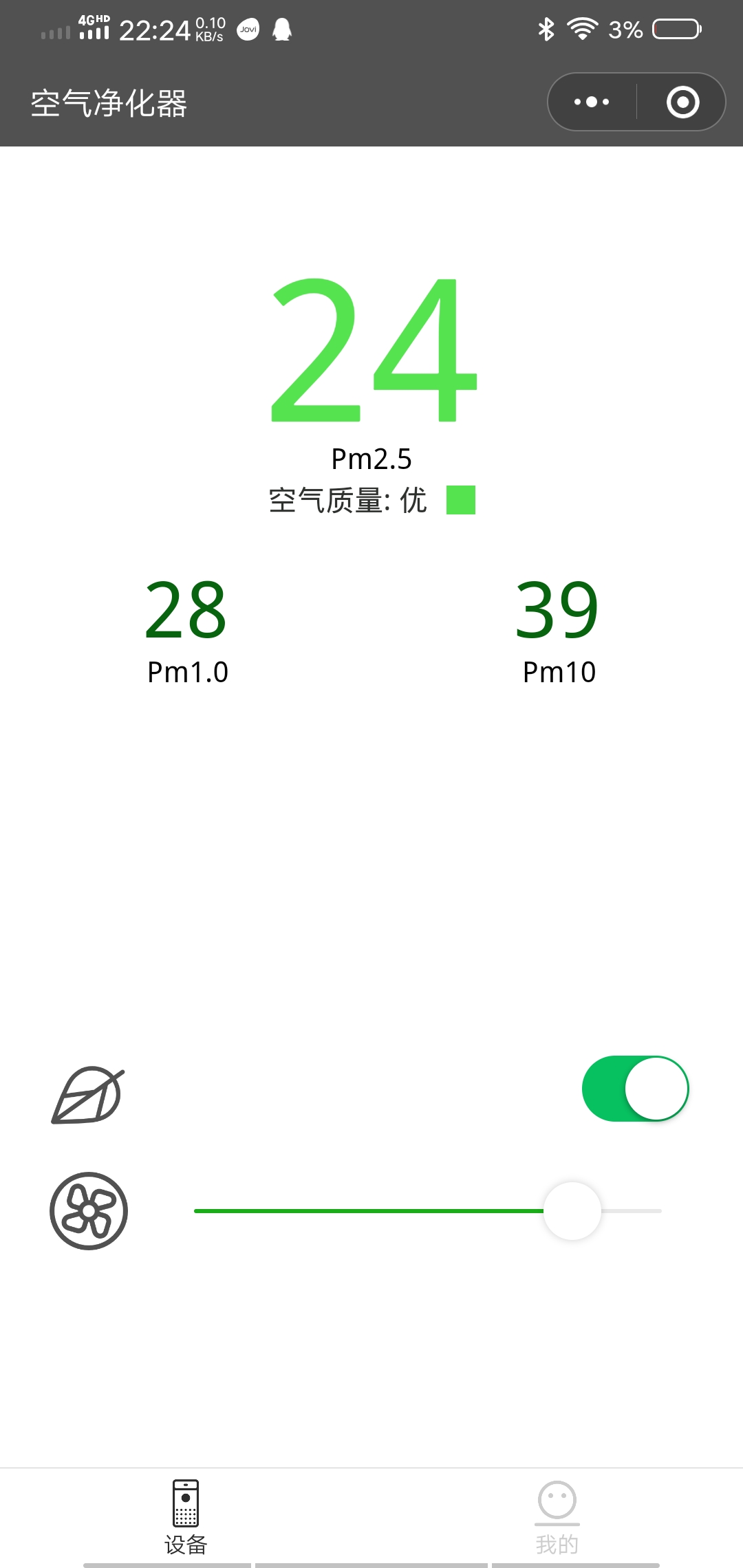Close the mini program with the circle button
Viewport: 743px width, 1568px height.
[682, 102]
